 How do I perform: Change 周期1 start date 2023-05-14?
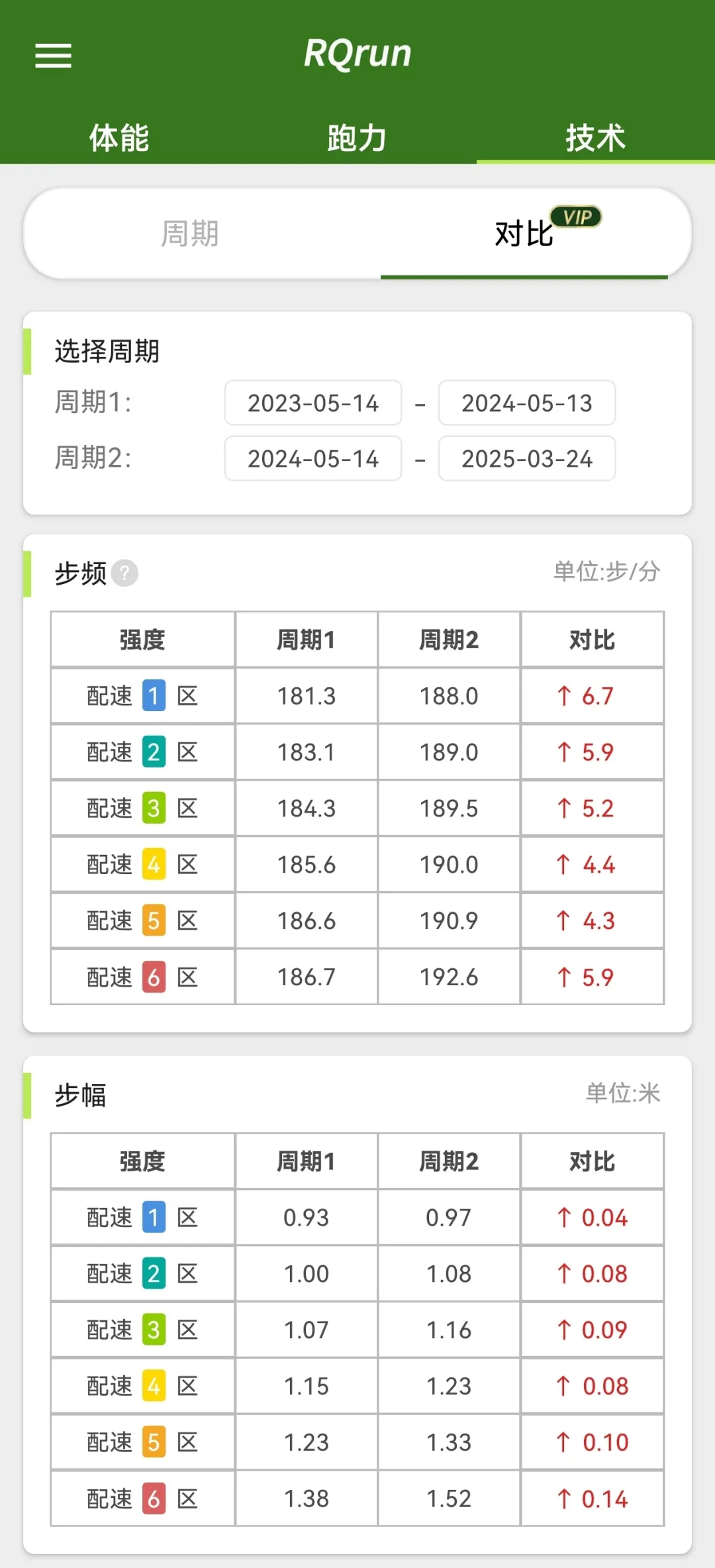click(x=313, y=403)
